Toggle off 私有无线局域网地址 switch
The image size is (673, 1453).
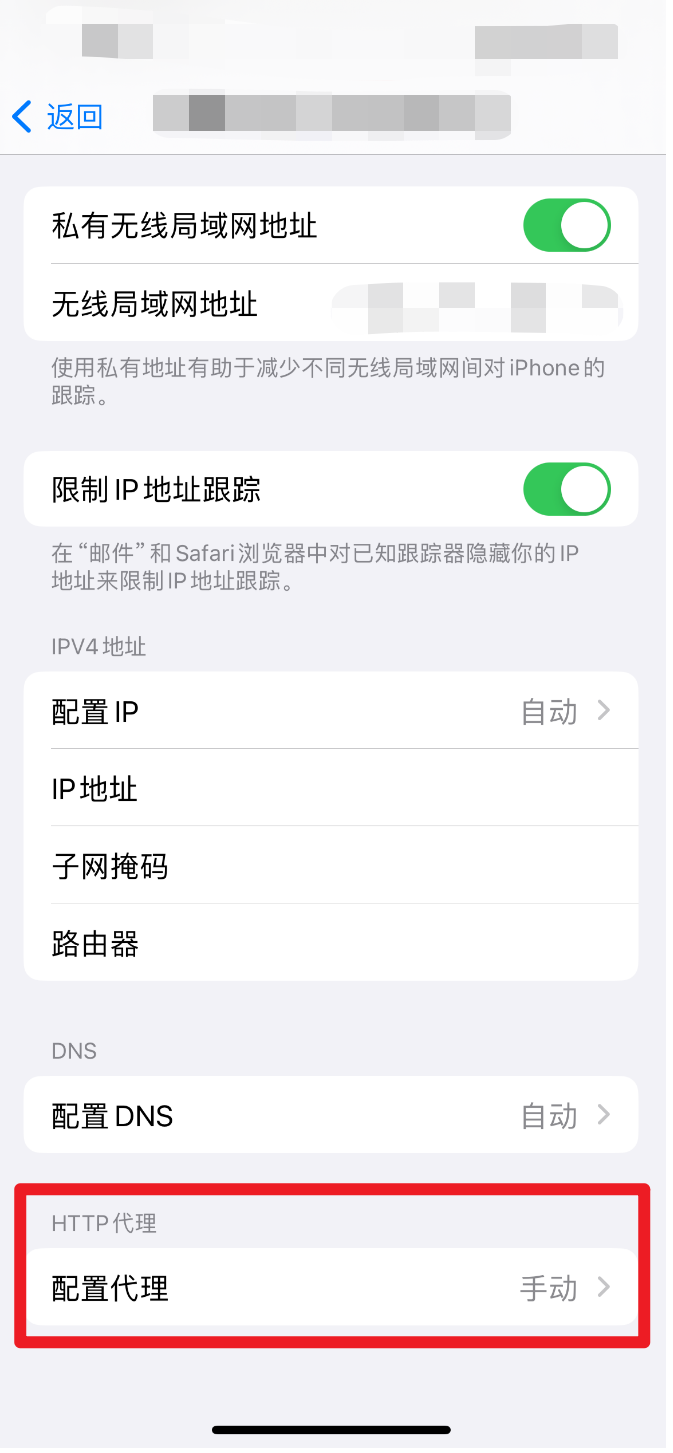[x=566, y=226]
